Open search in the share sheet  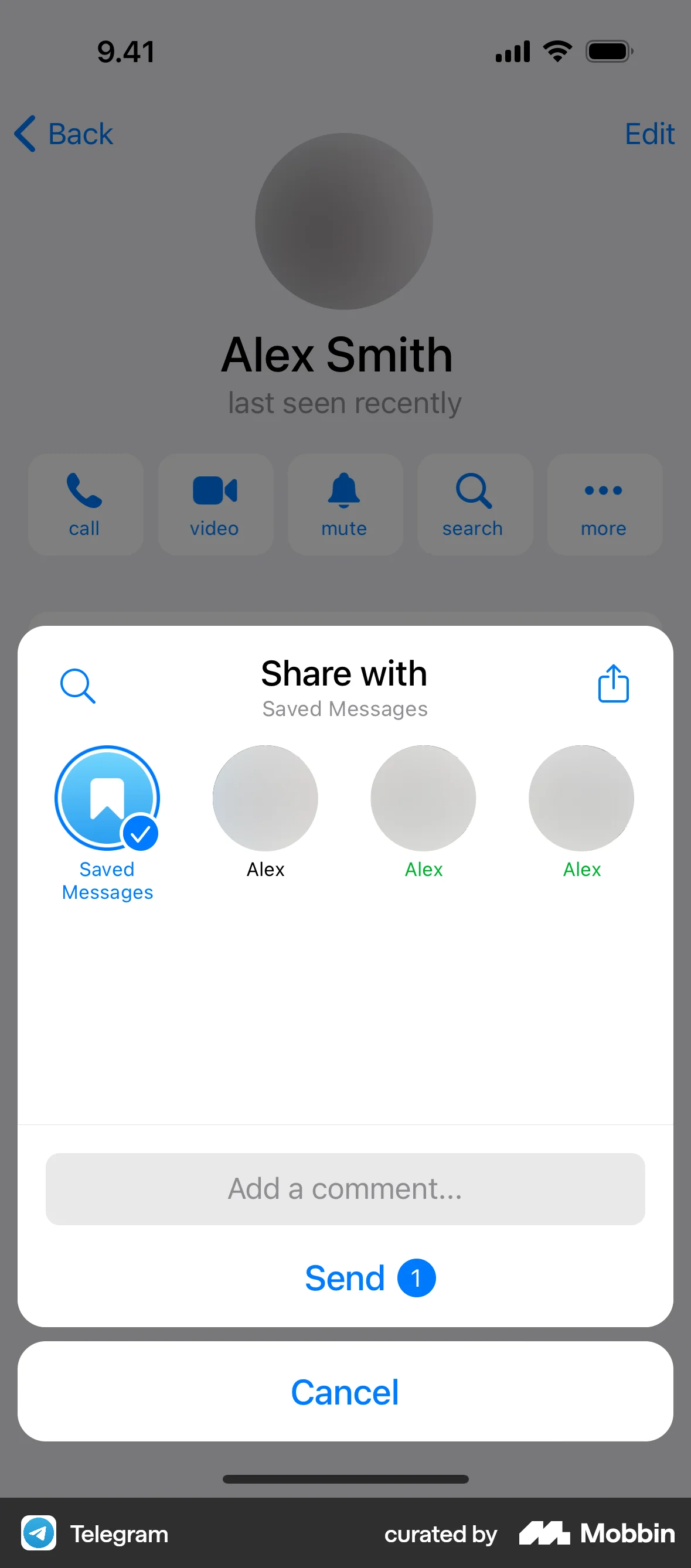pyautogui.click(x=78, y=686)
